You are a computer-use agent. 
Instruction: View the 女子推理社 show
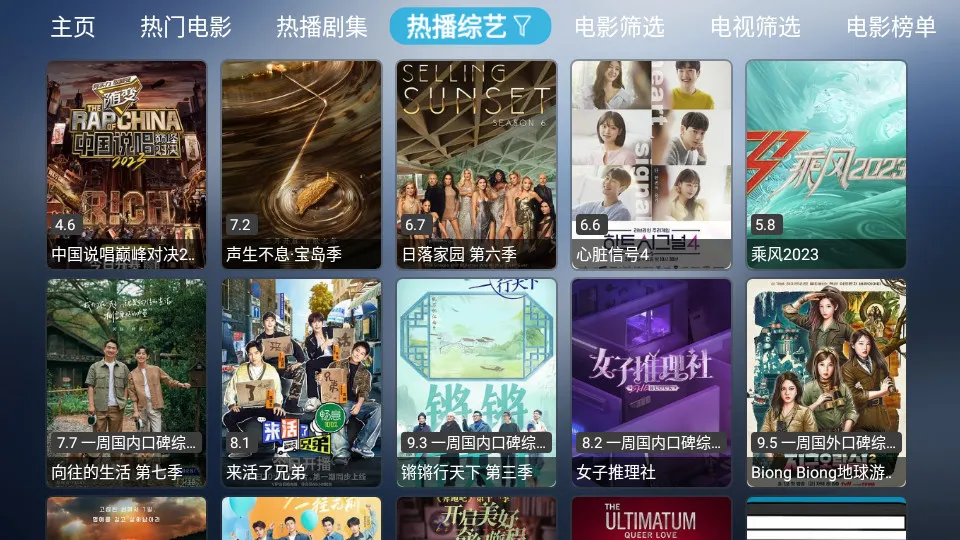(x=651, y=383)
